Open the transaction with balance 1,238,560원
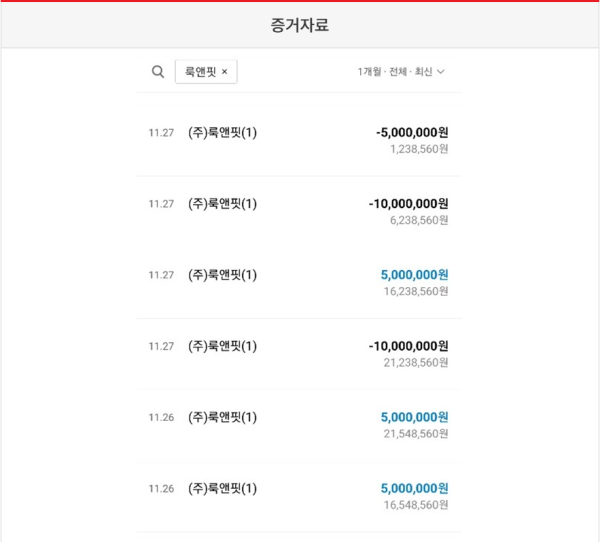Viewport: 600px width, 542px height. coord(298,140)
